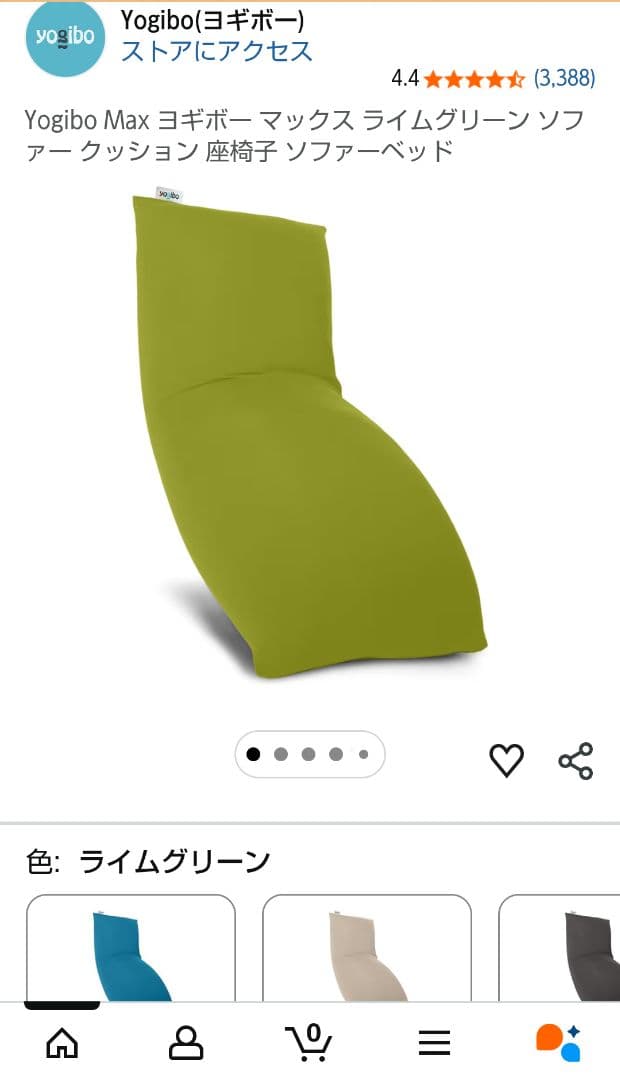The width and height of the screenshot is (620, 1080).
Task: Tap the image page indicator dots
Action: tap(309, 755)
